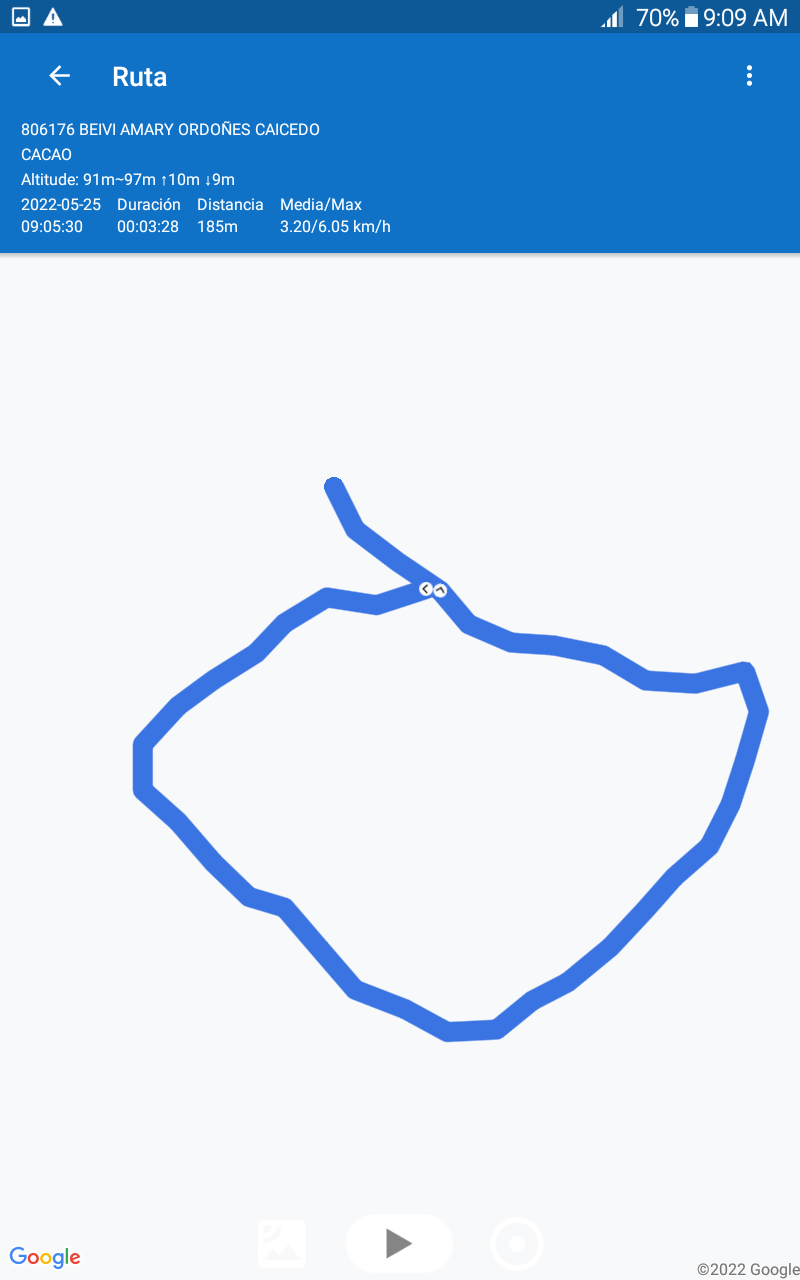Play the route animation

pyautogui.click(x=399, y=1243)
